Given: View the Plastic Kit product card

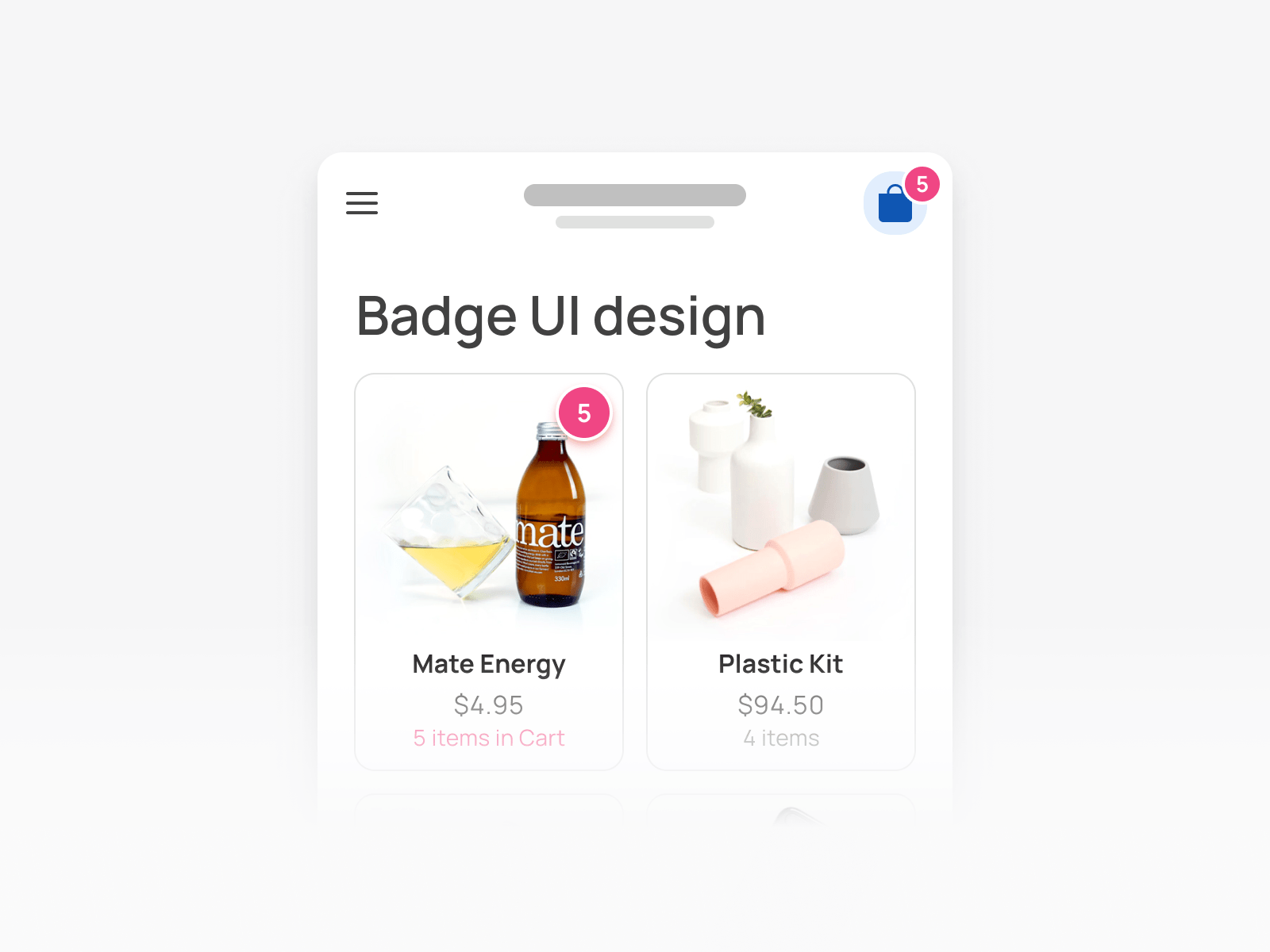Looking at the screenshot, I should pyautogui.click(x=781, y=571).
